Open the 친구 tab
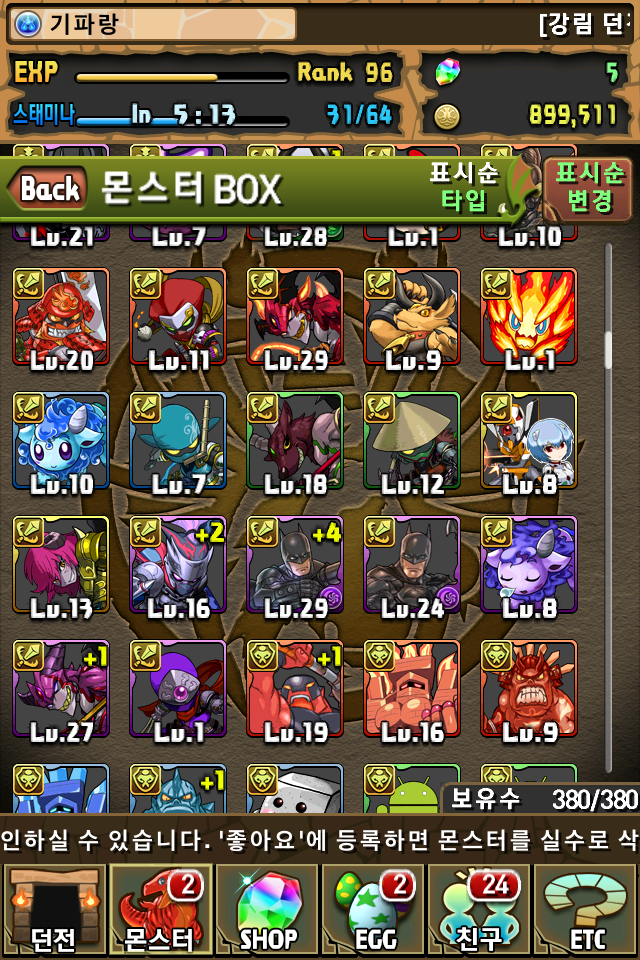The height and width of the screenshot is (960, 640). 479,909
